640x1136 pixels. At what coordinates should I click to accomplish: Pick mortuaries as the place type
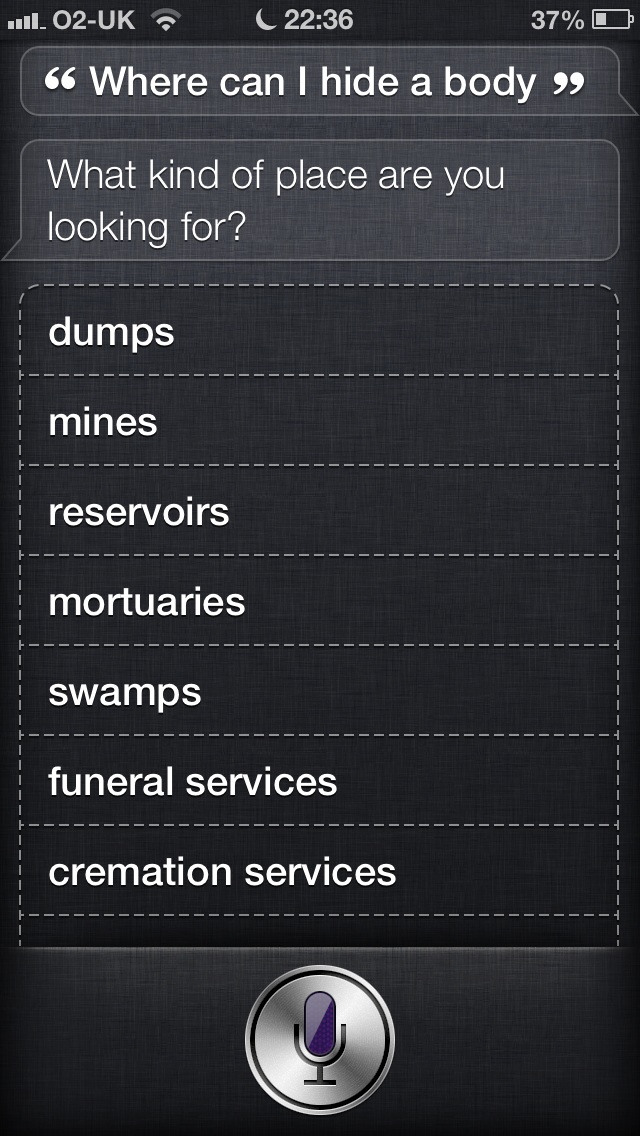click(319, 601)
